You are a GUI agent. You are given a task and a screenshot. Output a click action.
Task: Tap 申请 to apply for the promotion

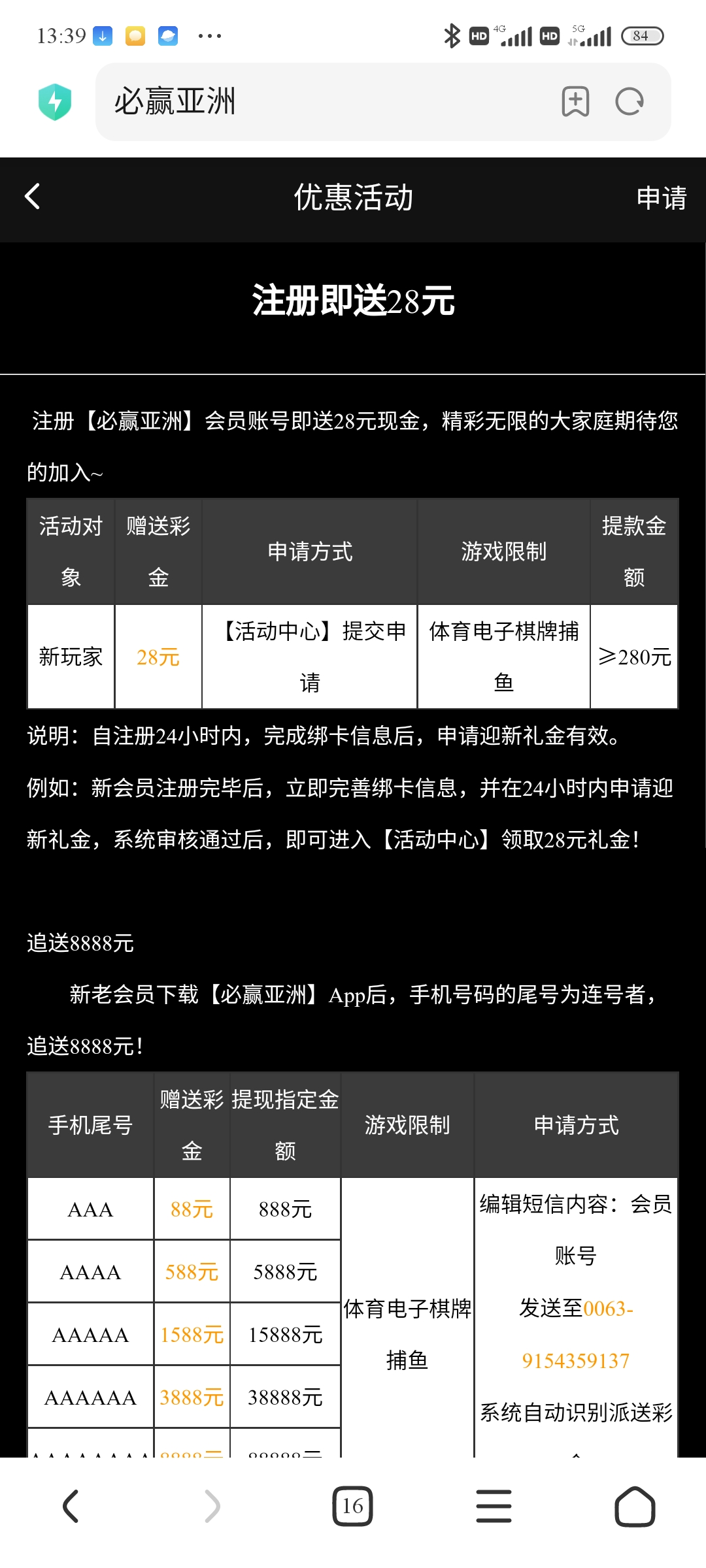[661, 197]
